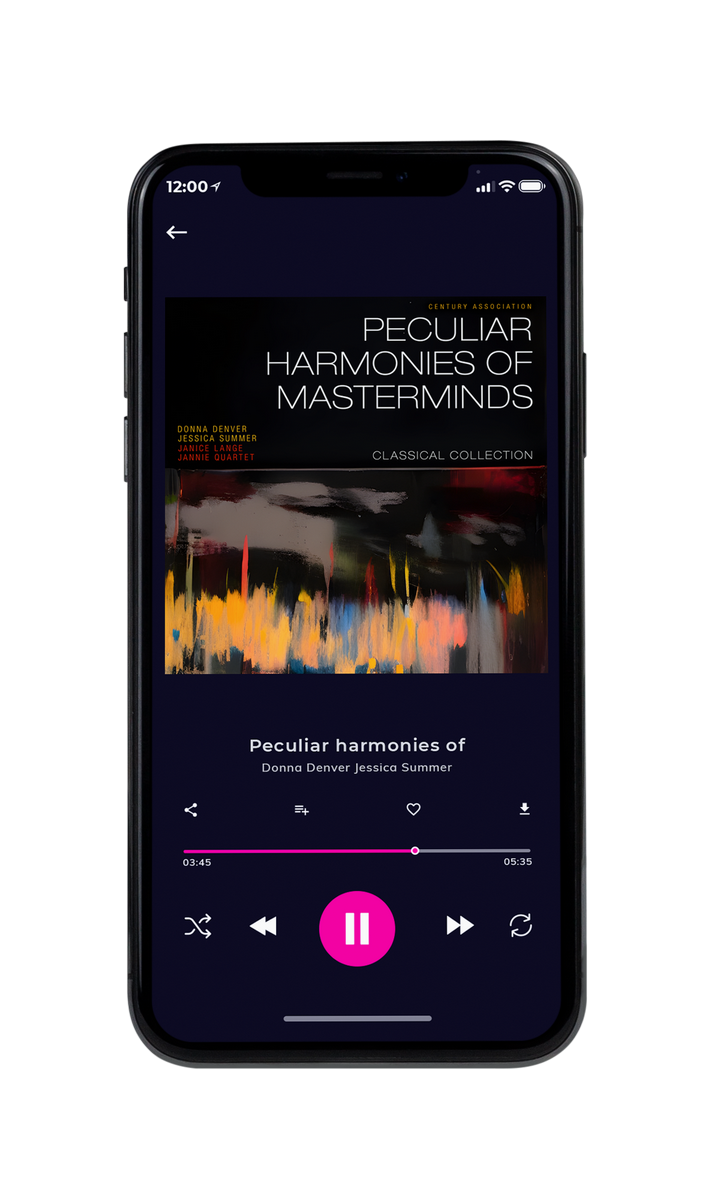
Task: Add this song to a playlist
Action: tap(301, 810)
